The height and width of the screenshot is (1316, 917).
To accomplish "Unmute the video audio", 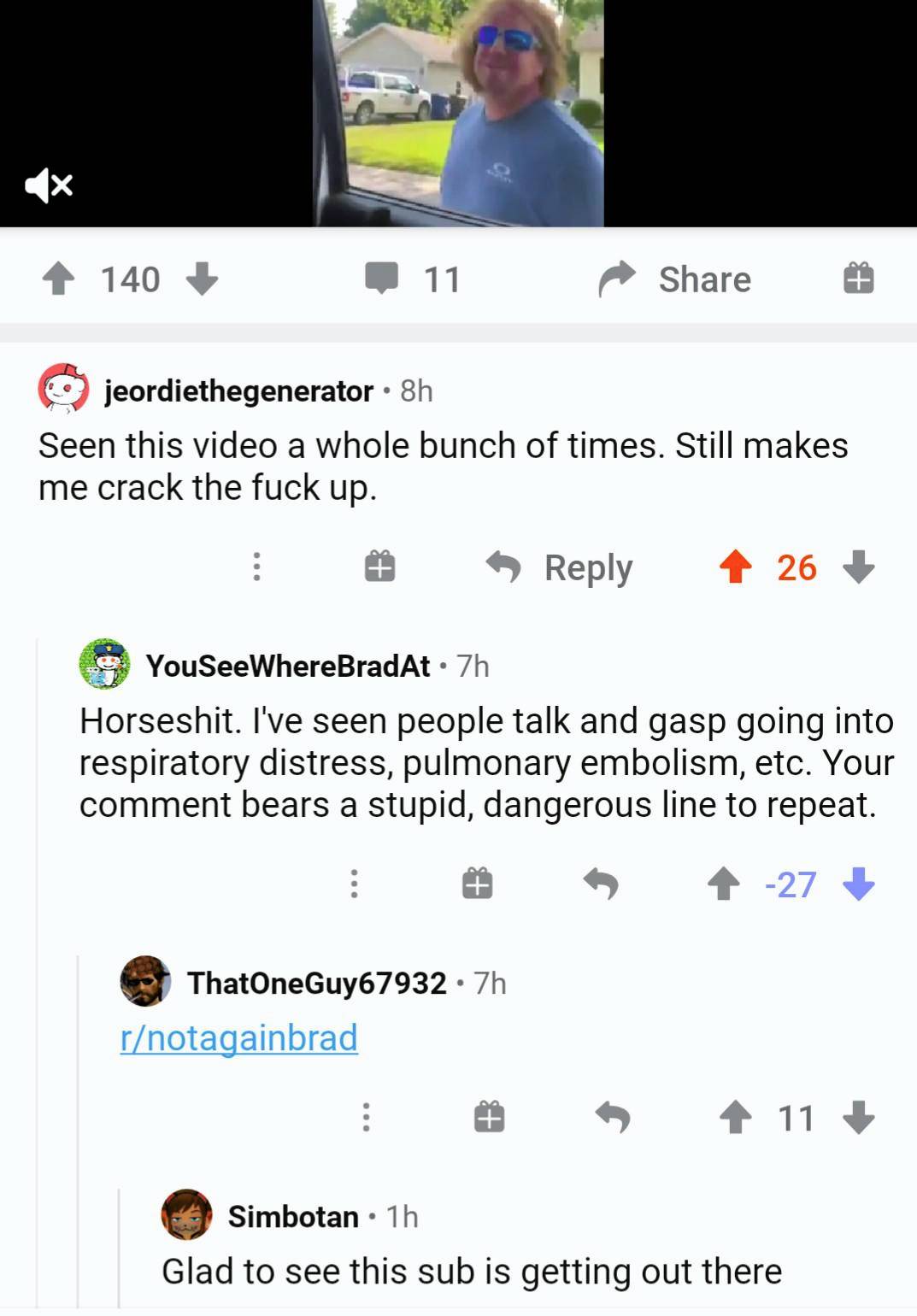I will point(47,186).
